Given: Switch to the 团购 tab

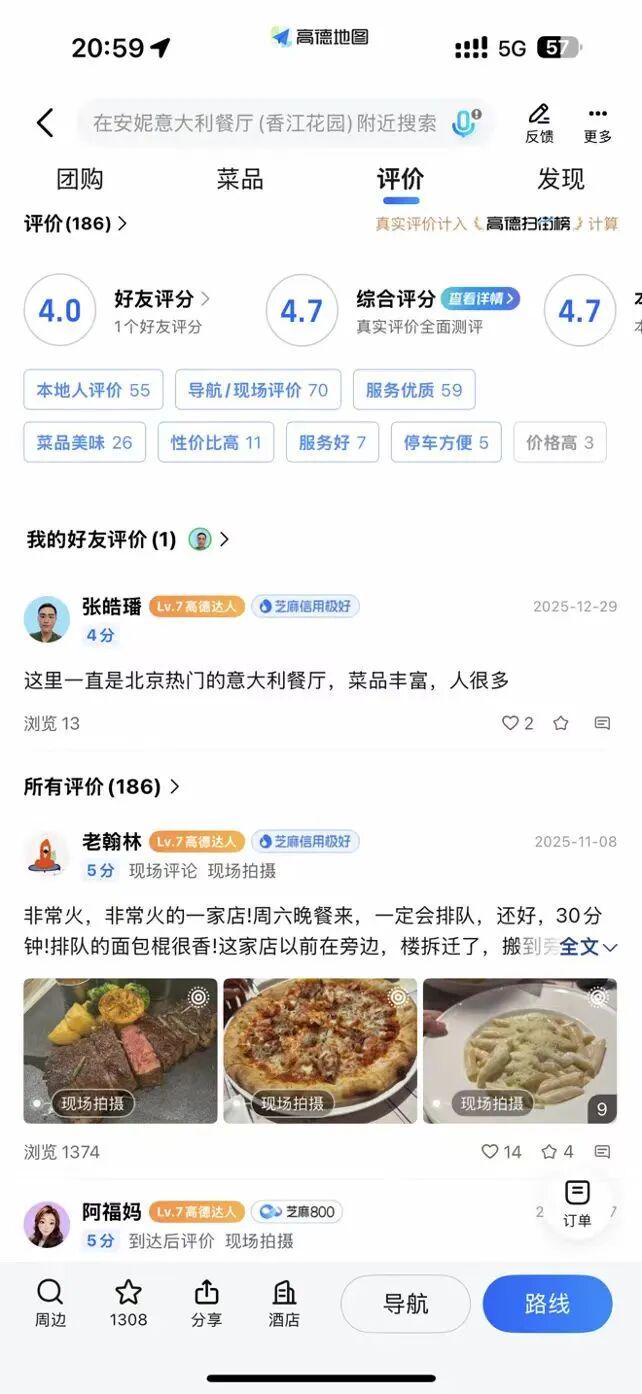Looking at the screenshot, I should [x=80, y=180].
